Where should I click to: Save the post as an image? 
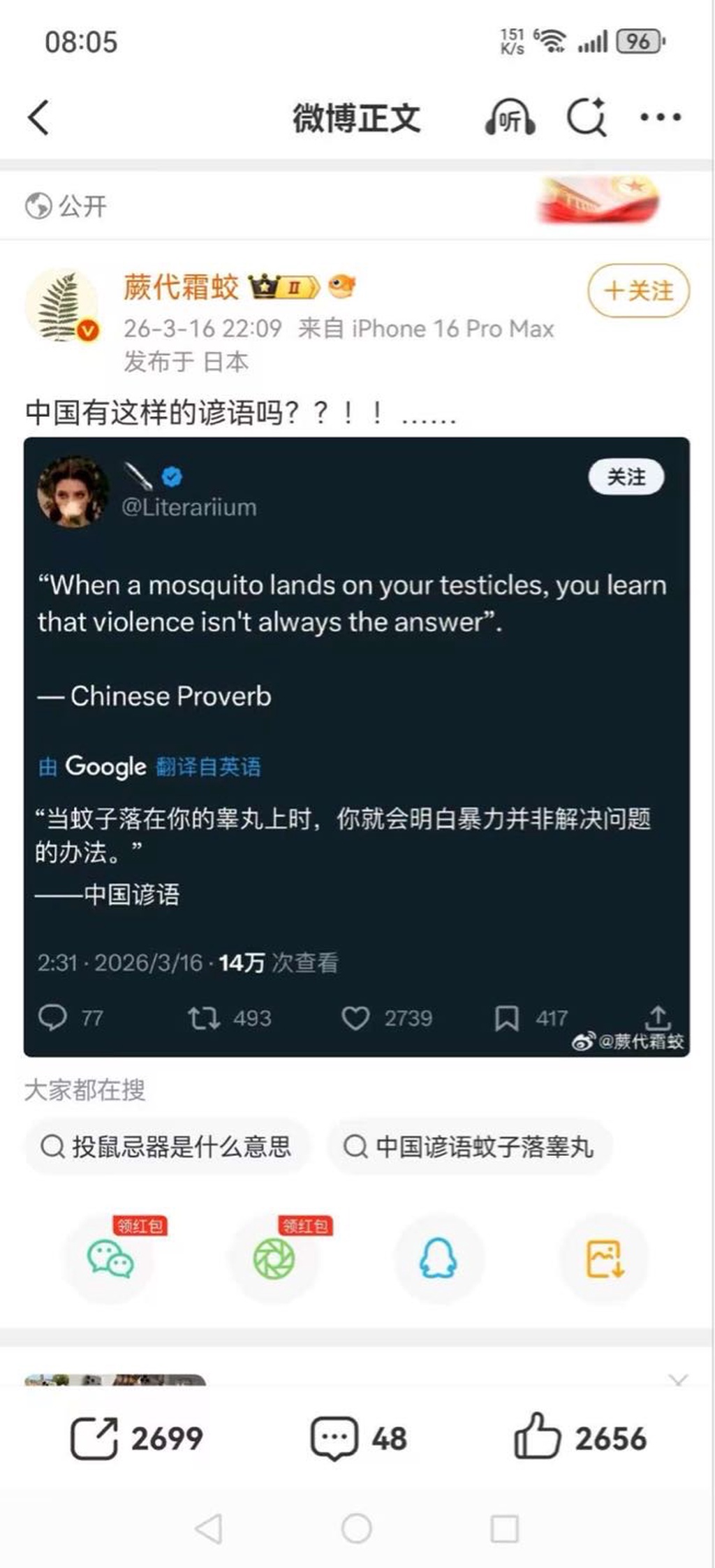(x=604, y=1259)
